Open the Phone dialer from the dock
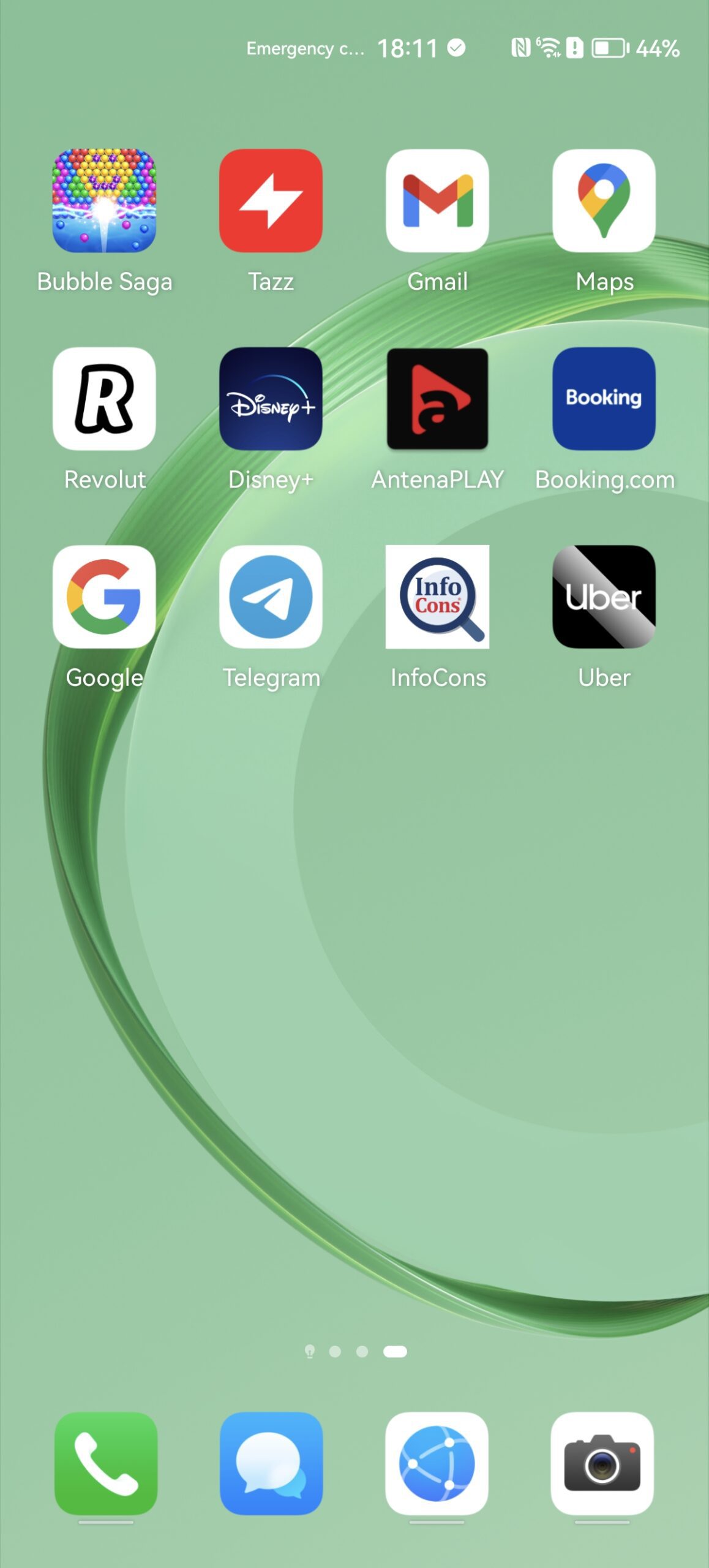The width and height of the screenshot is (709, 1568). pos(105,1463)
